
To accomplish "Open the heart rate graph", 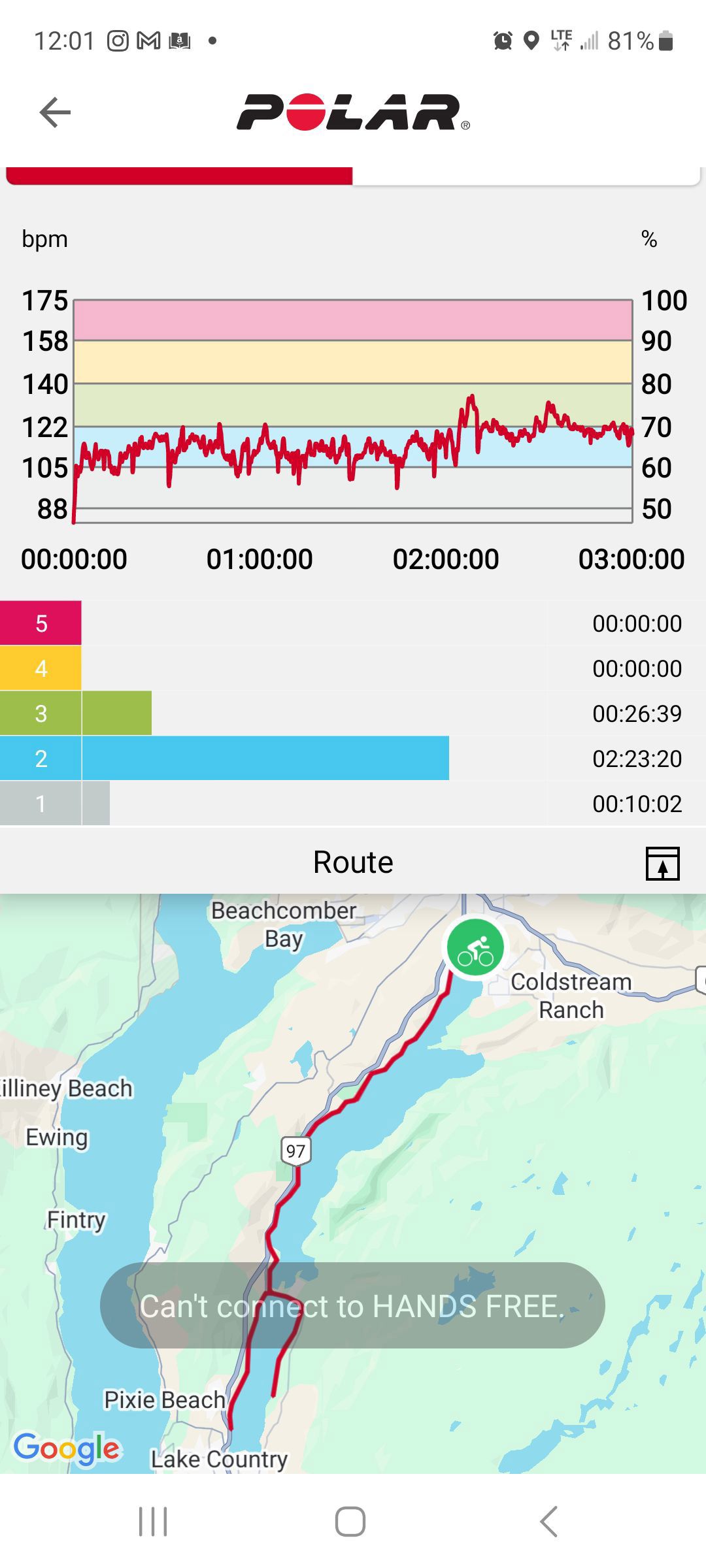I will pyautogui.click(x=353, y=411).
